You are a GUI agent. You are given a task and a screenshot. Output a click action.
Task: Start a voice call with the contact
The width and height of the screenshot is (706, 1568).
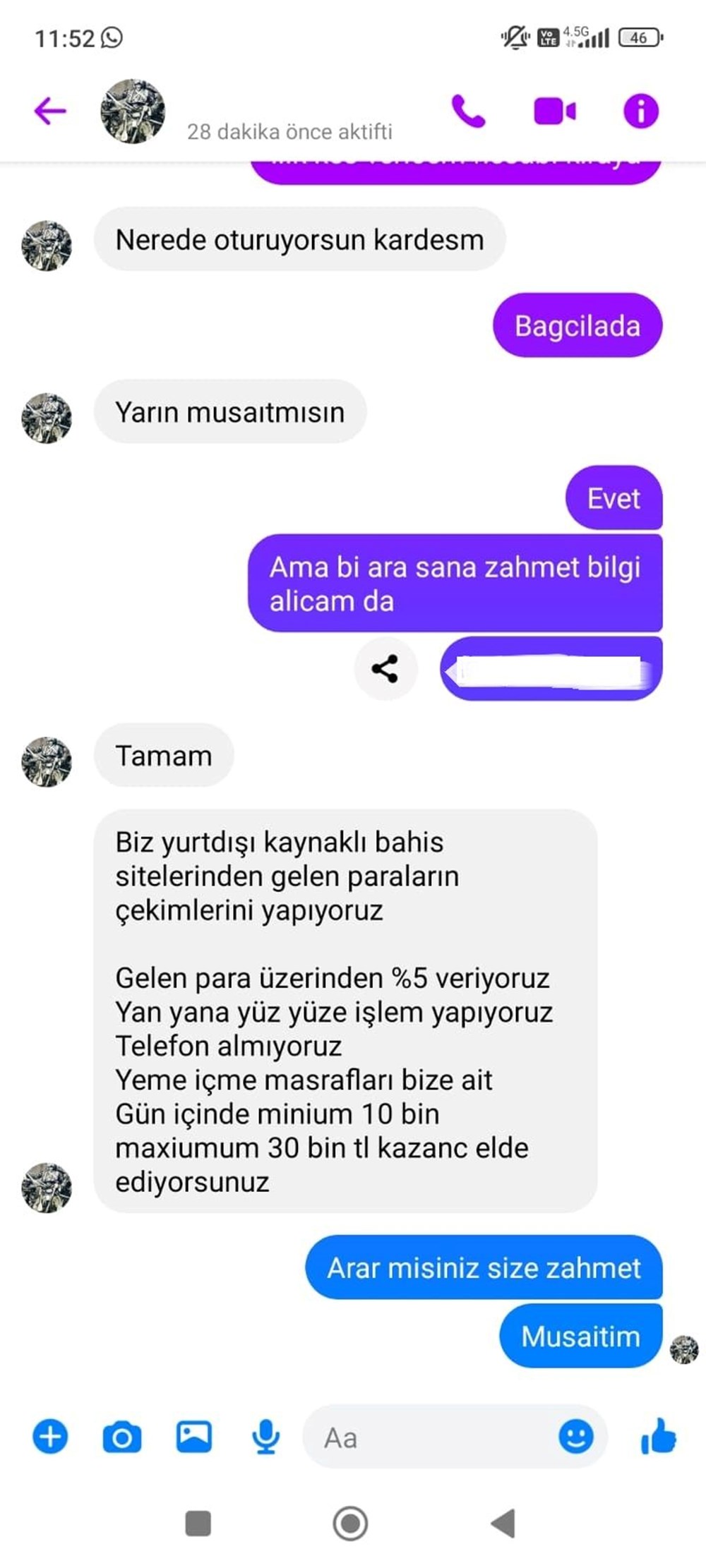467,111
